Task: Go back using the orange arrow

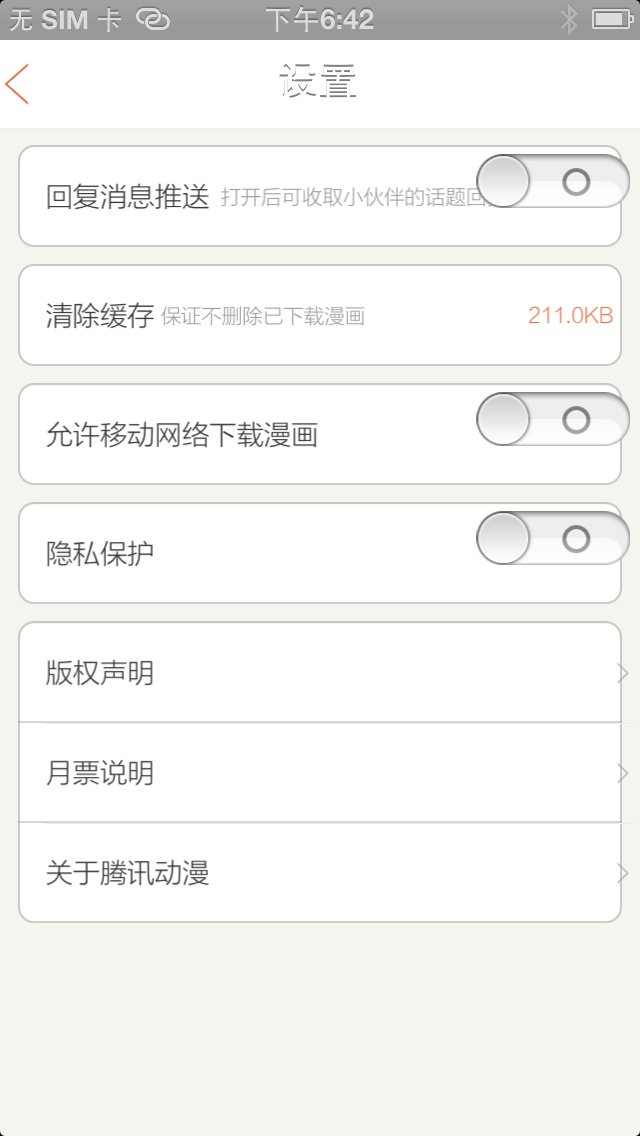Action: [x=18, y=84]
